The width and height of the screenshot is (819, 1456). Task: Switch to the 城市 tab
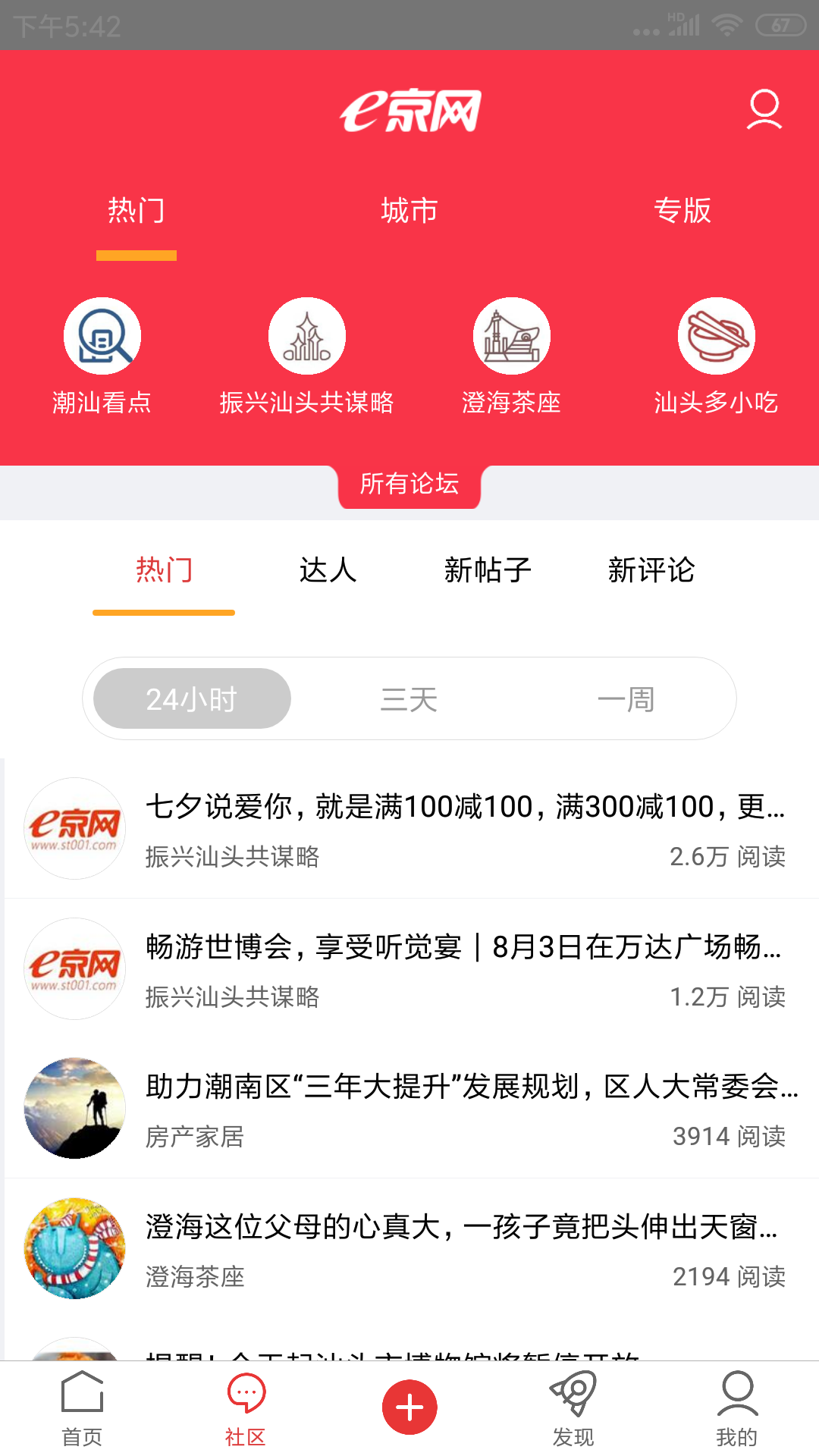pyautogui.click(x=409, y=211)
